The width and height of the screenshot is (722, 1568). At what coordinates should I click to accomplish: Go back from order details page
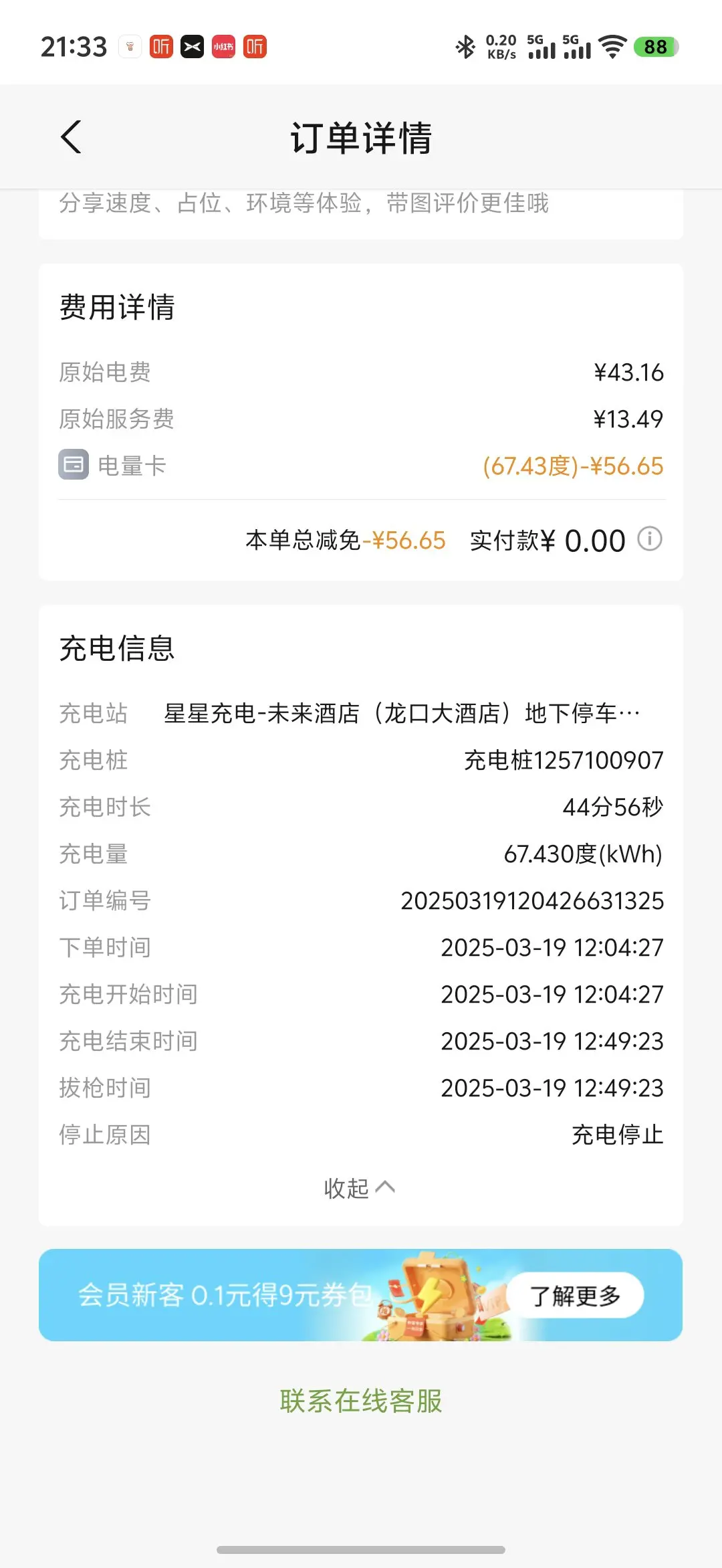click(x=72, y=137)
